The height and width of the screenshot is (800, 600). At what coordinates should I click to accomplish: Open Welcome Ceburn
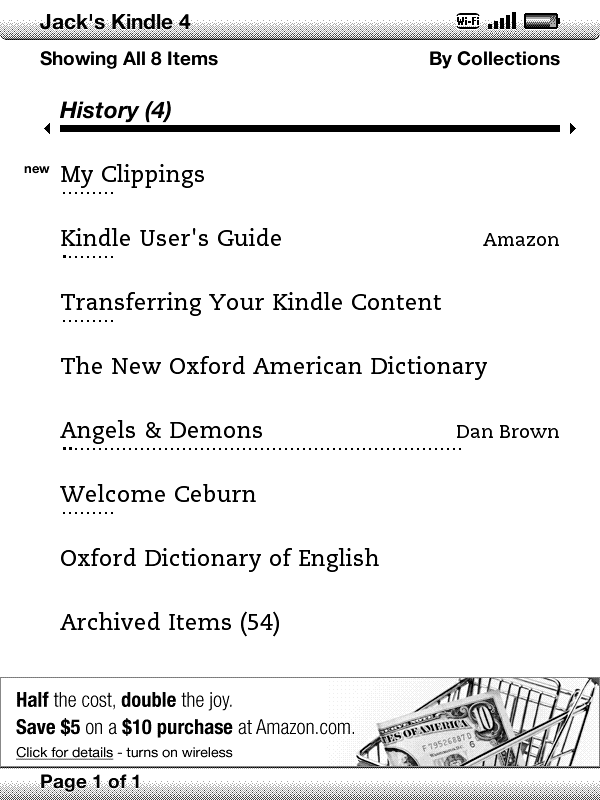pos(158,495)
